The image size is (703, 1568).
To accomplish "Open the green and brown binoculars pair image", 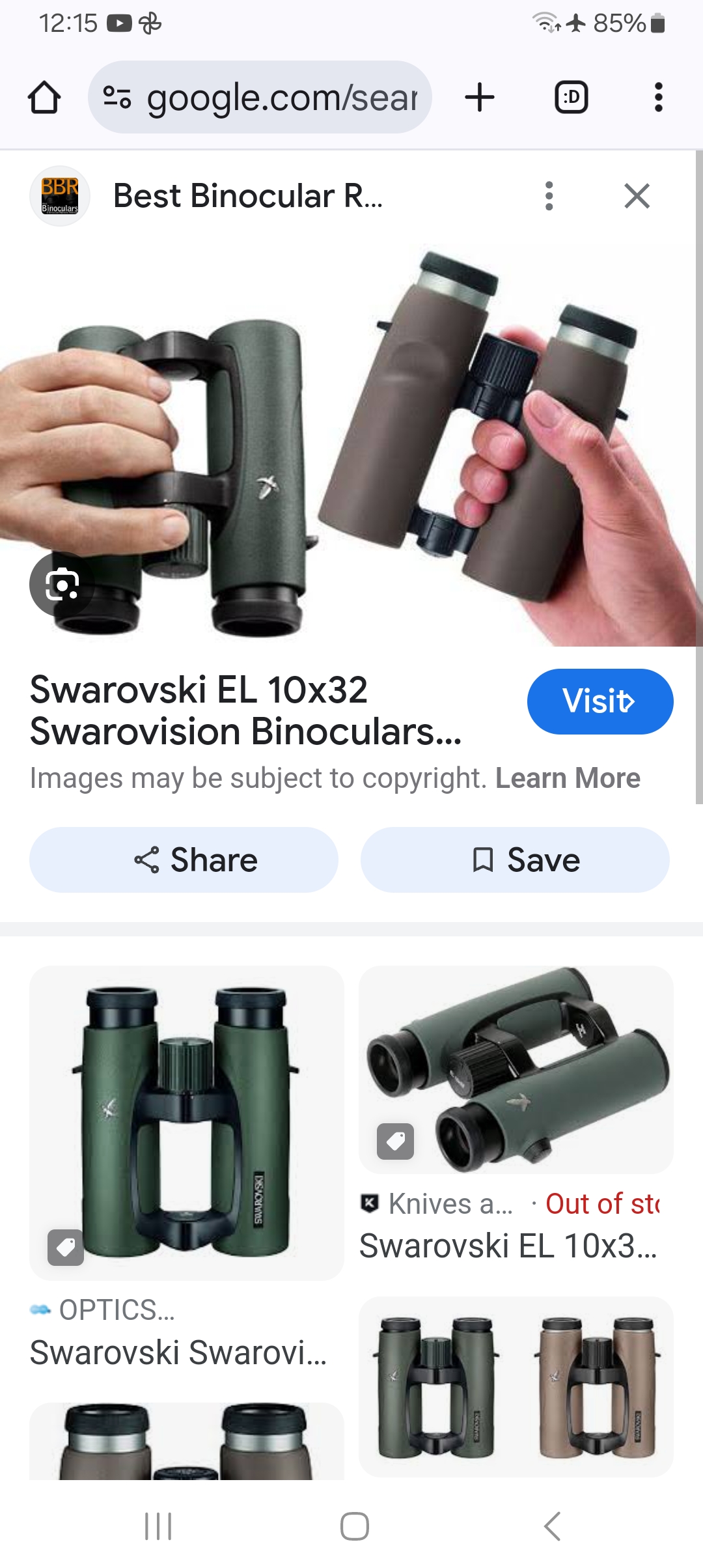I will [x=516, y=1387].
